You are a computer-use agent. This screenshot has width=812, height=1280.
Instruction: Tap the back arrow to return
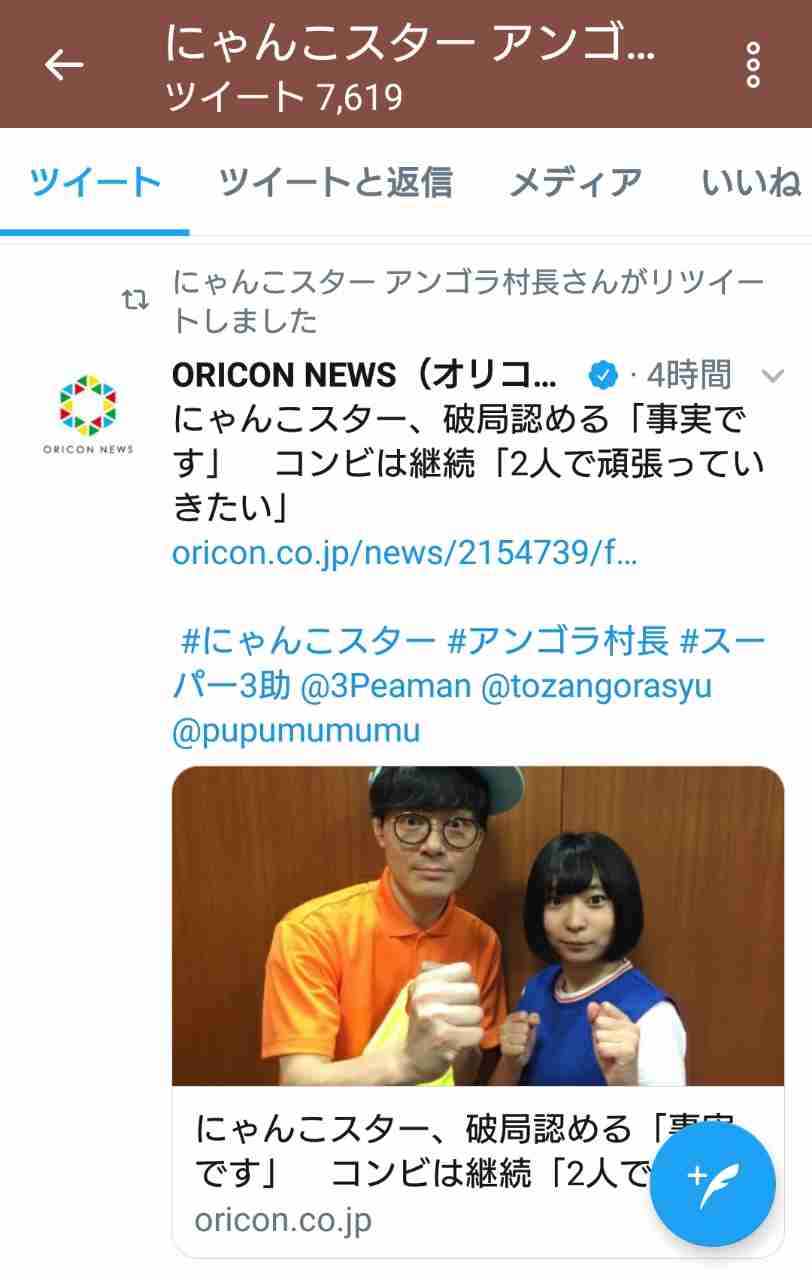coord(62,64)
